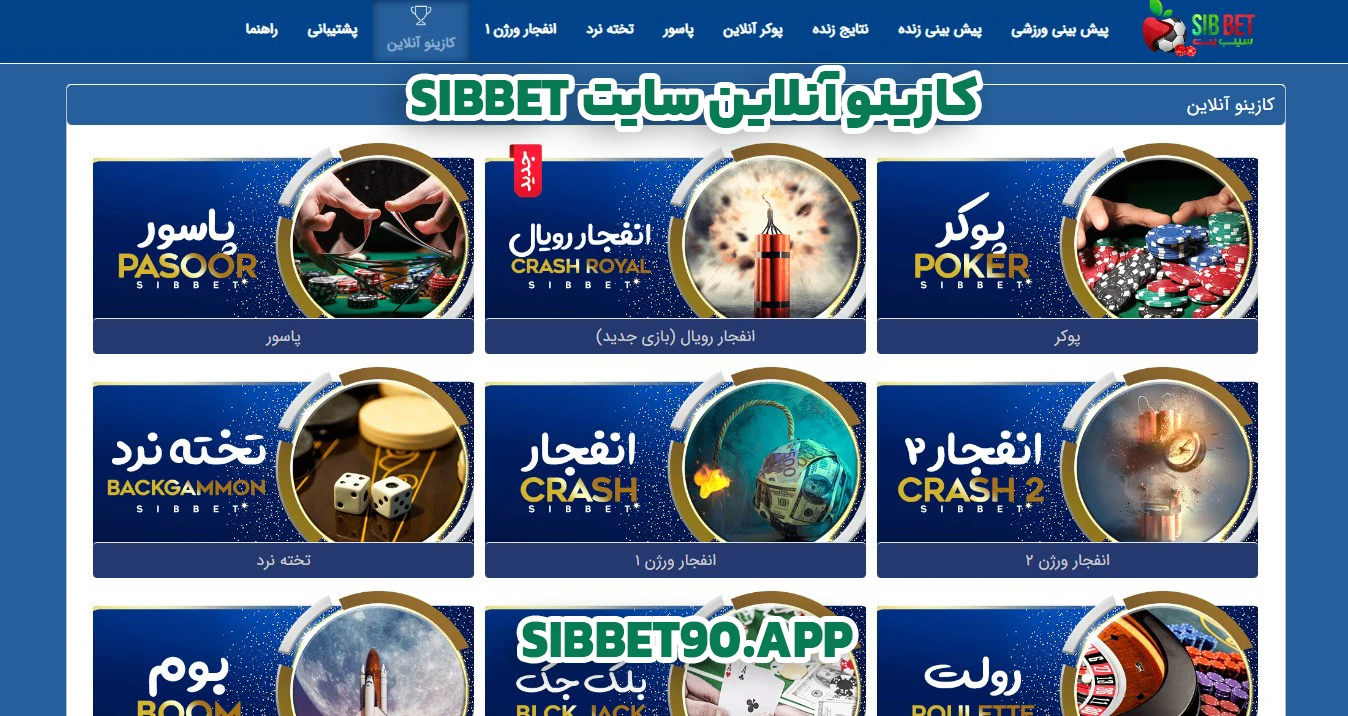Open انفجار ورژن ۱ from top menu

tap(520, 29)
